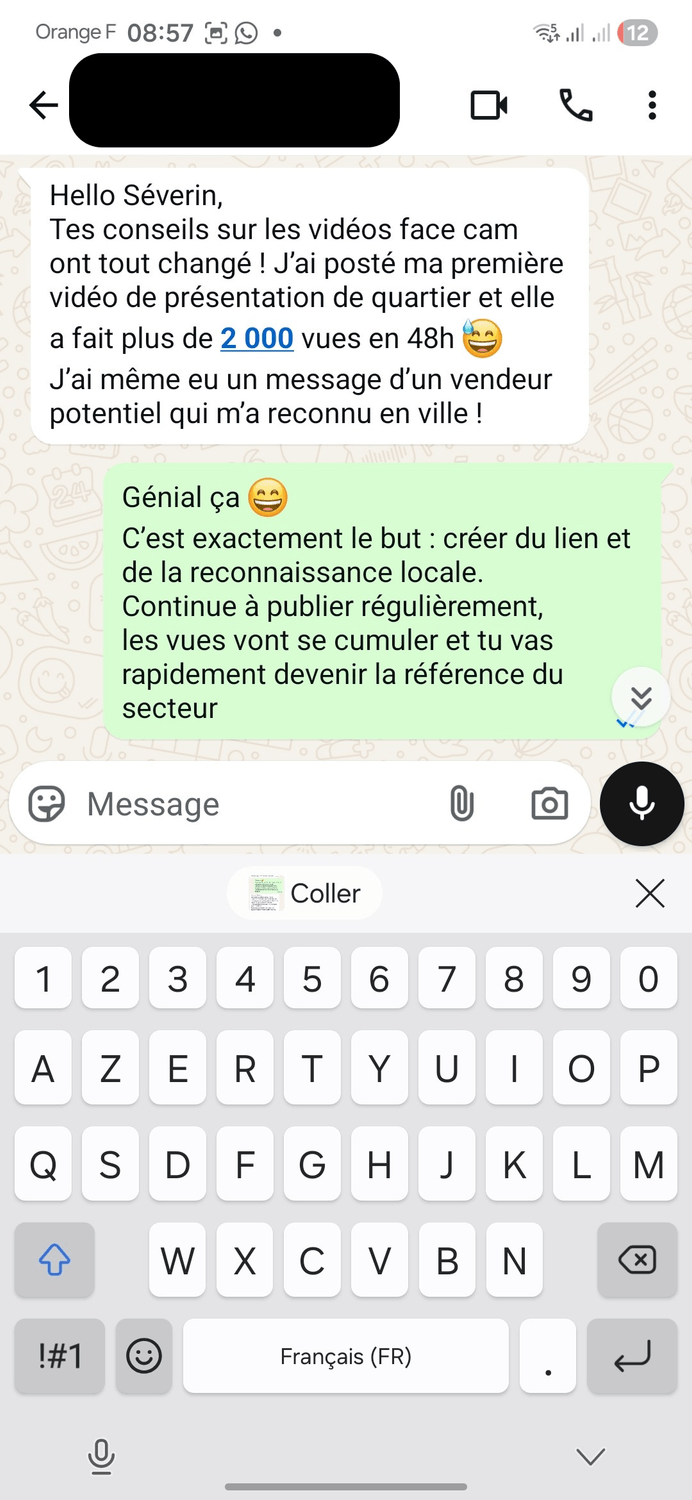
Task: Open the keyboard emoji panel
Action: click(x=144, y=1356)
